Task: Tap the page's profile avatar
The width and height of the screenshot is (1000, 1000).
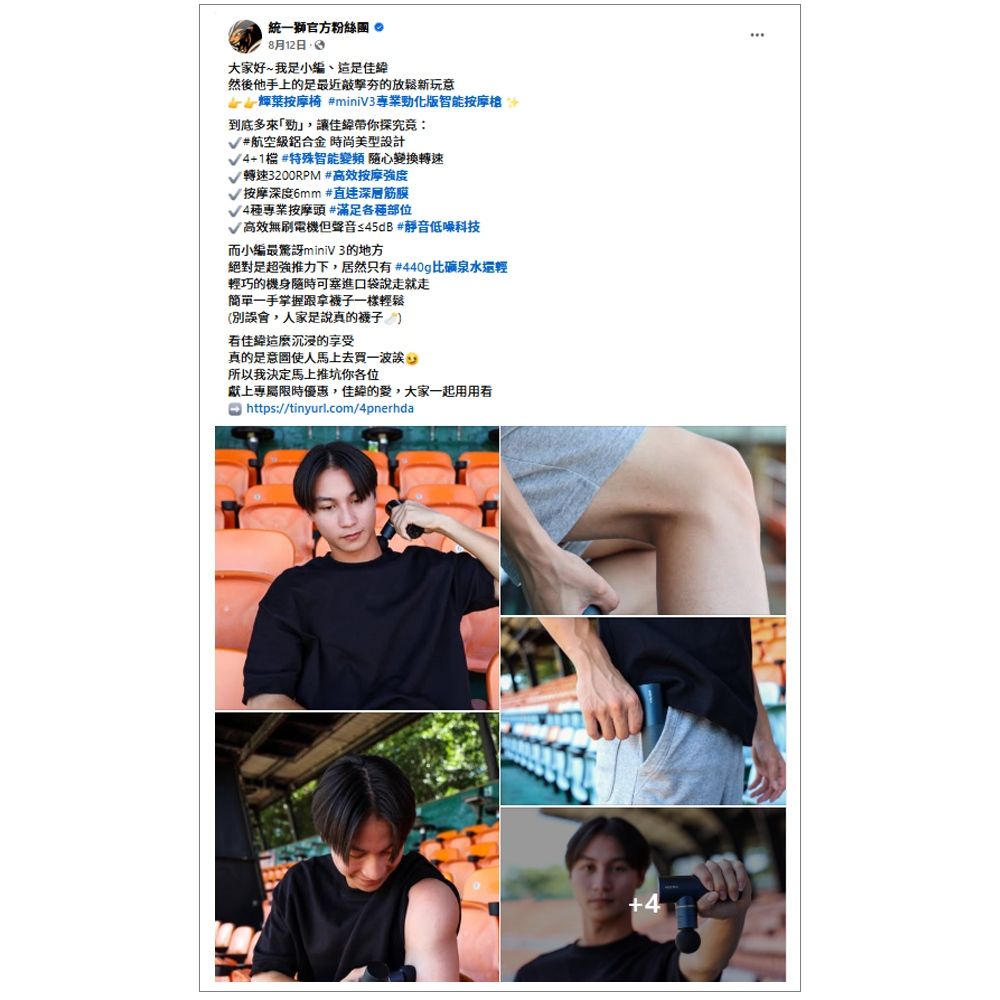Action: click(x=245, y=37)
